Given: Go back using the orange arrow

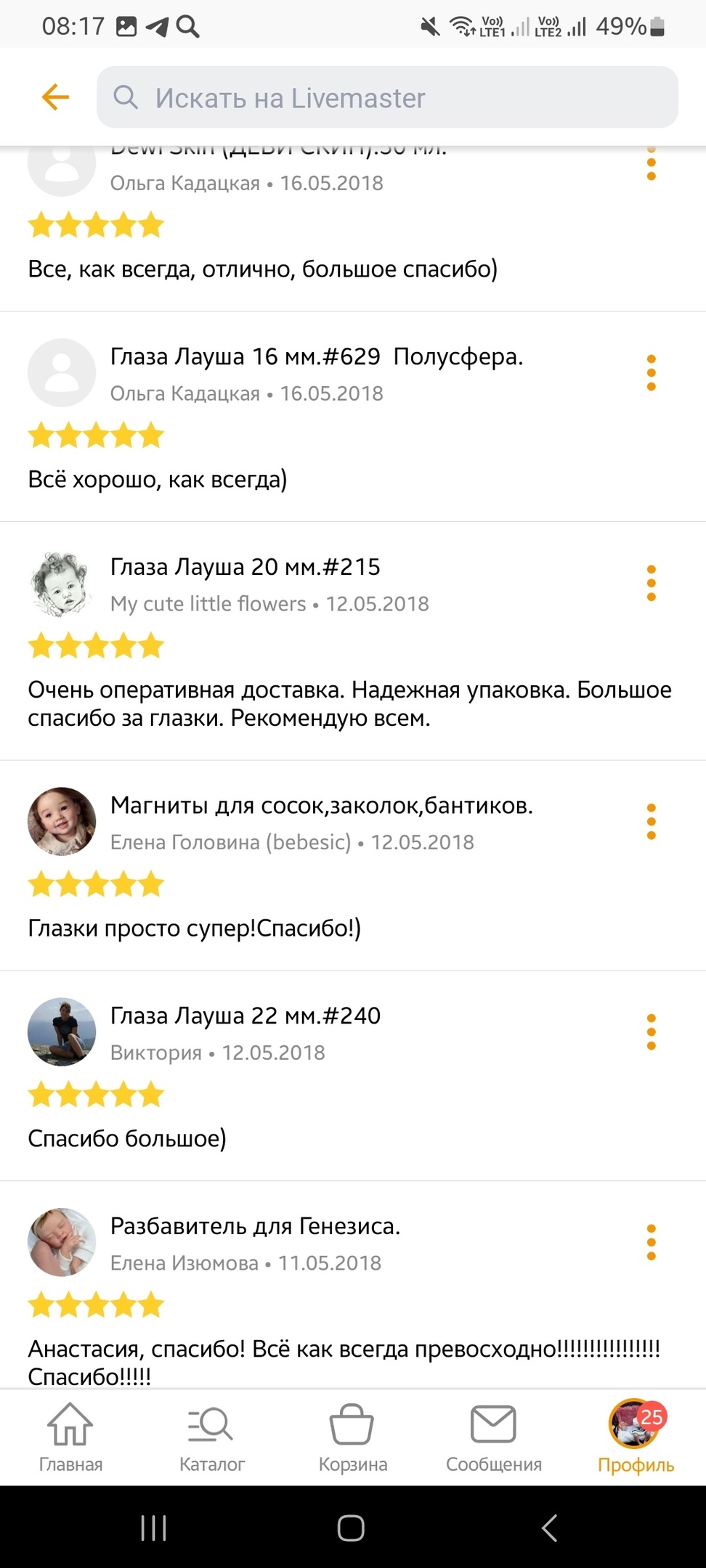Looking at the screenshot, I should (x=55, y=97).
